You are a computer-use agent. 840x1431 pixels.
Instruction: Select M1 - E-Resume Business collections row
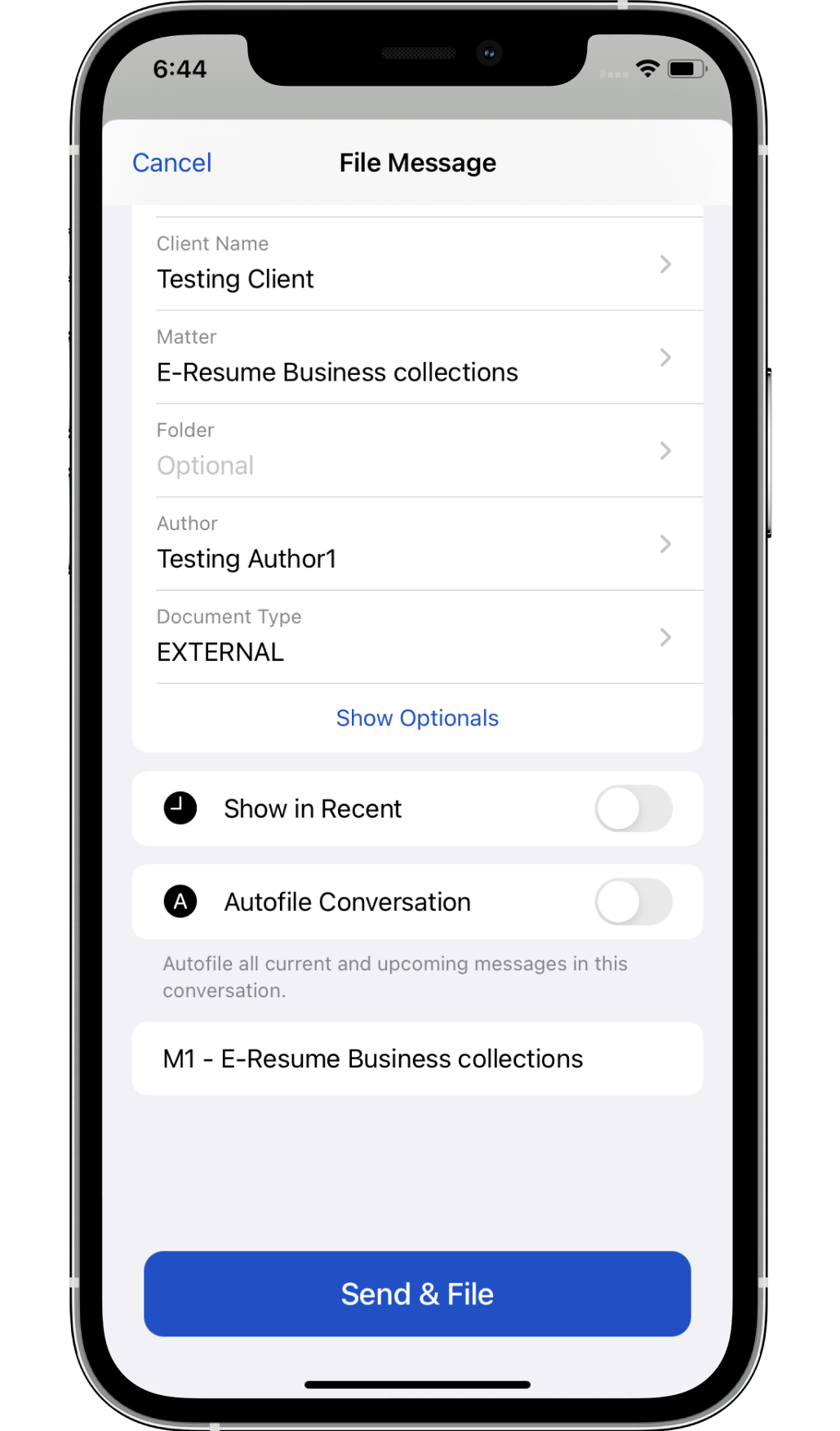tap(416, 1059)
